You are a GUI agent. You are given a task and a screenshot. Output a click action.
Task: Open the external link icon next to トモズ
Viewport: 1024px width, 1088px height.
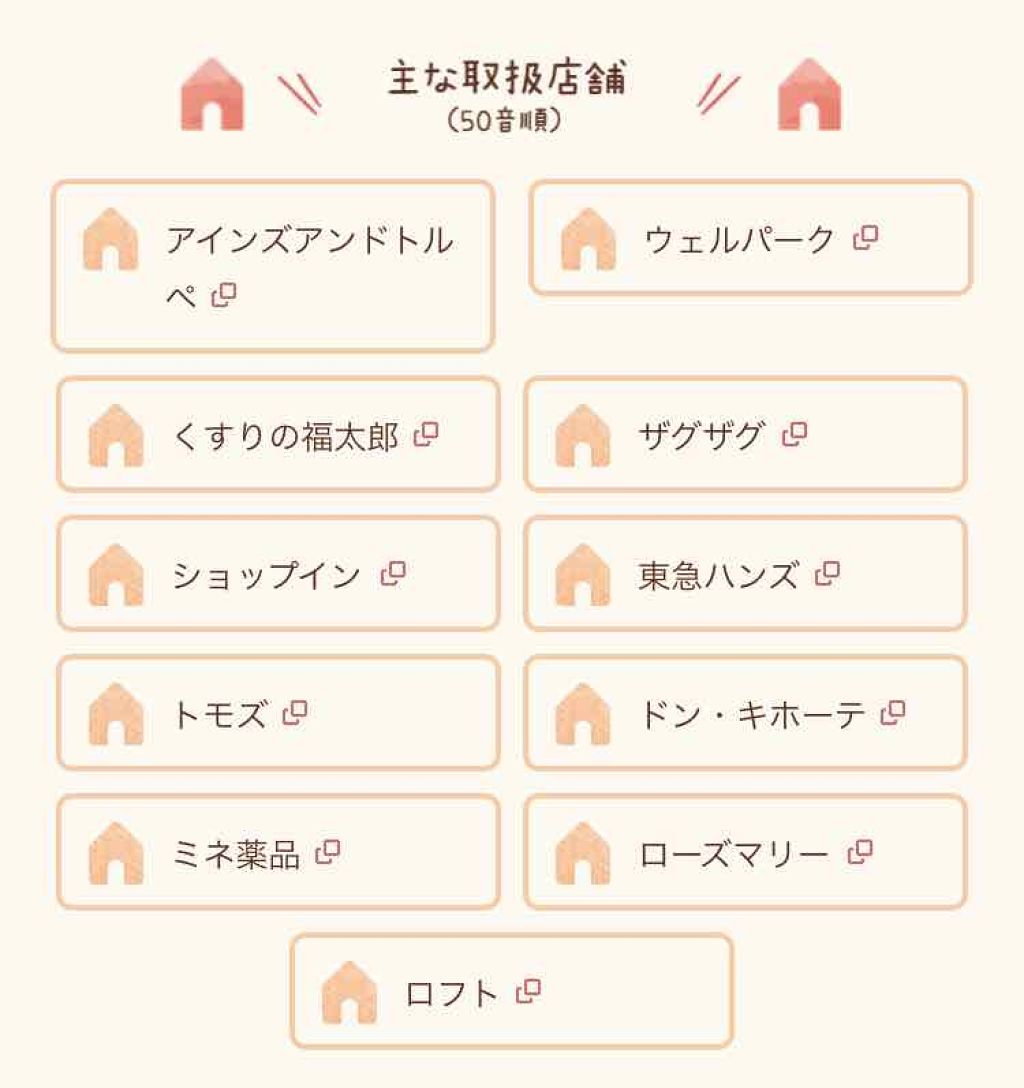[295, 712]
